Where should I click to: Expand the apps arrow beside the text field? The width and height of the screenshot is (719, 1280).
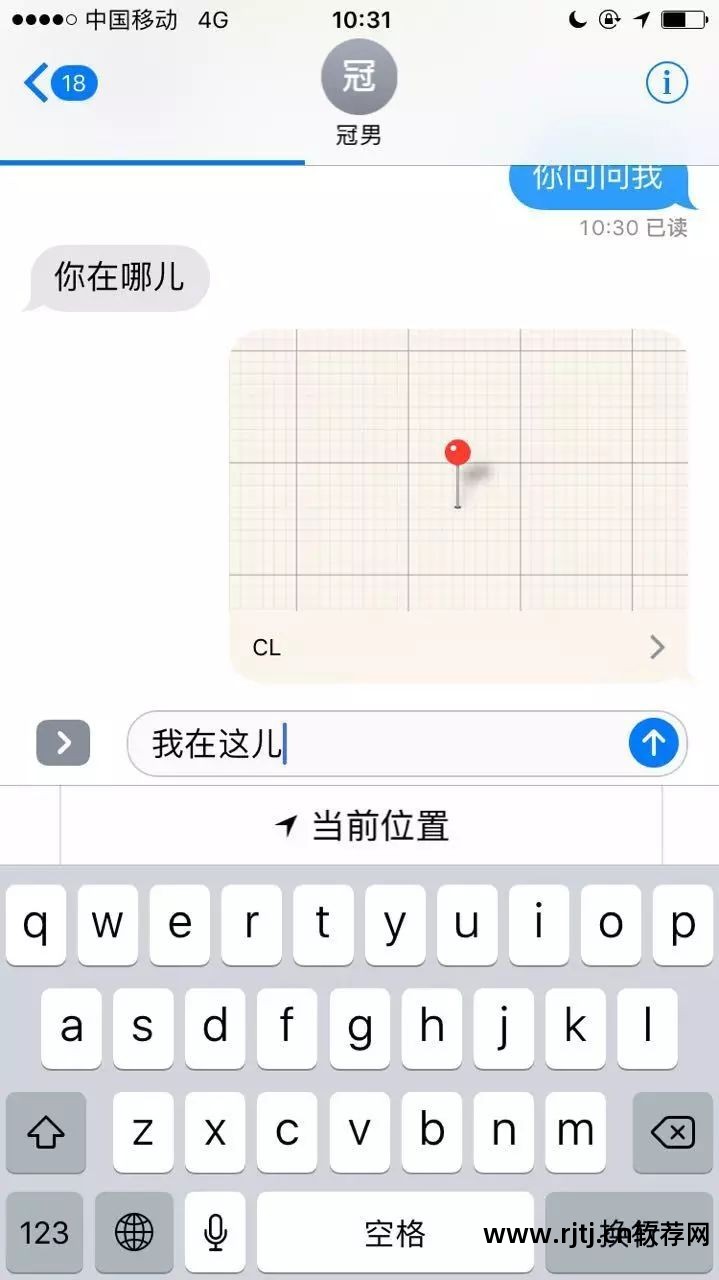pyautogui.click(x=63, y=743)
